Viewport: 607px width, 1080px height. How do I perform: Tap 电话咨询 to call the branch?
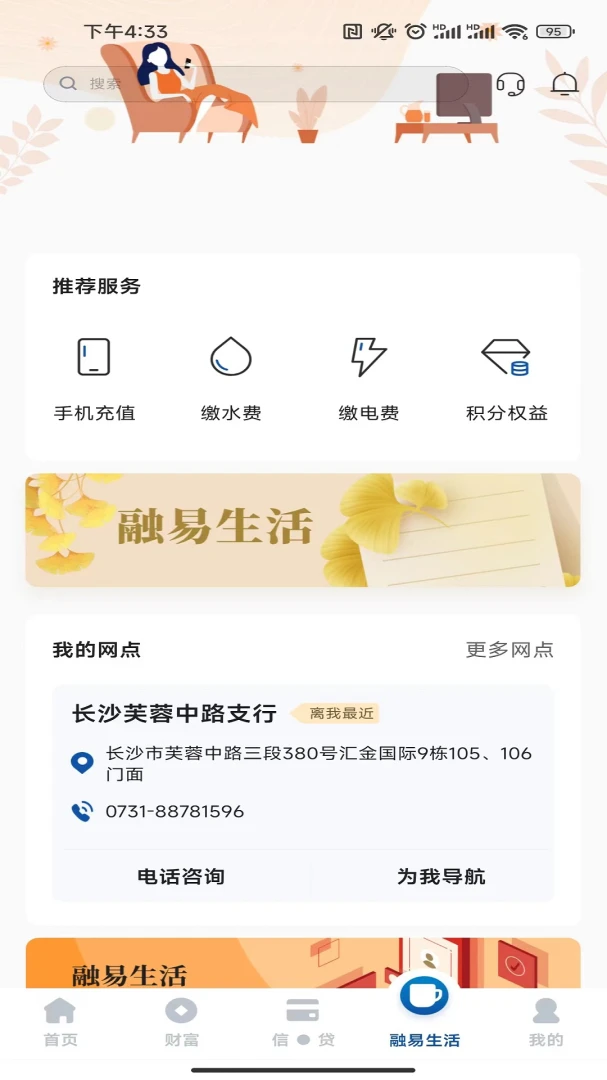pyautogui.click(x=181, y=877)
